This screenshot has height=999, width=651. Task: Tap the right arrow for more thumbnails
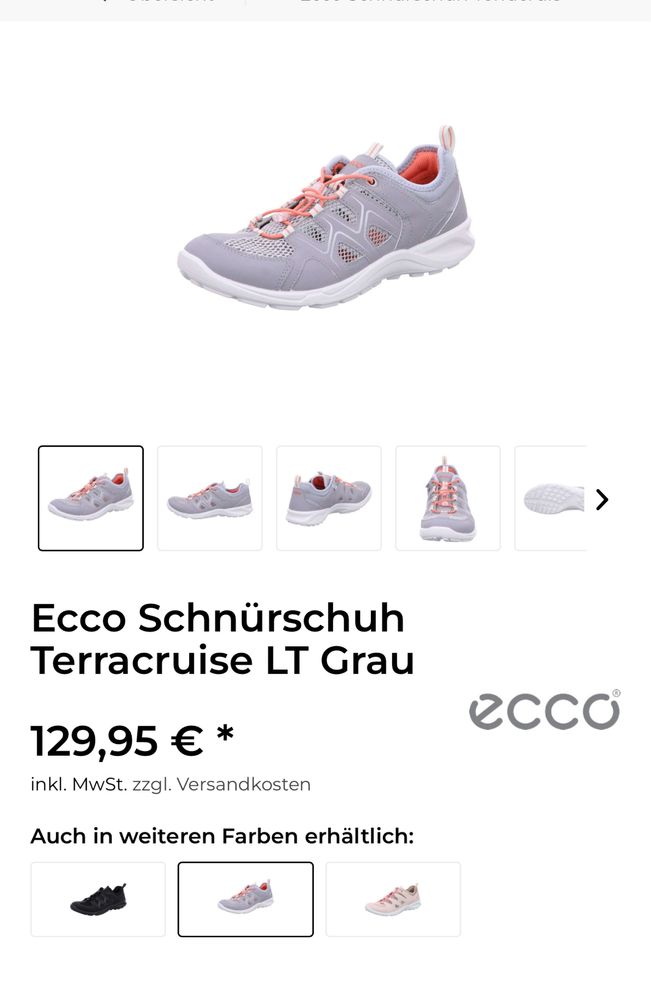click(x=602, y=499)
